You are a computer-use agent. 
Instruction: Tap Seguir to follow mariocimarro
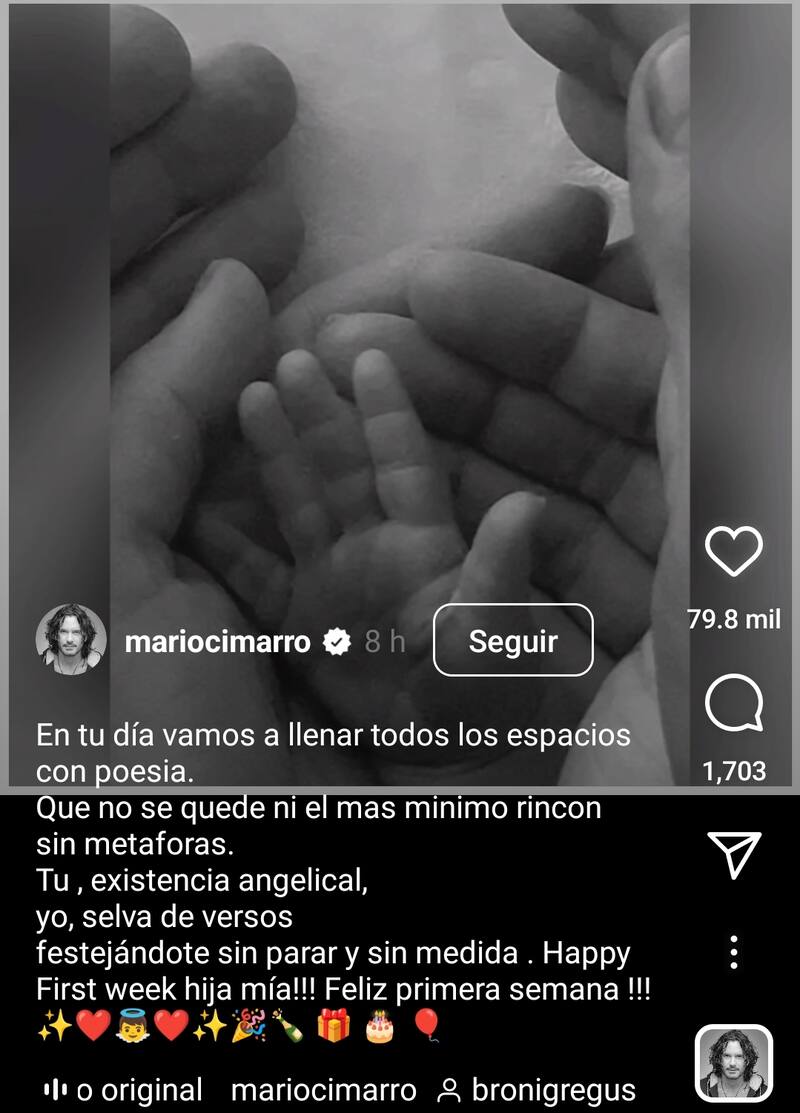click(512, 641)
